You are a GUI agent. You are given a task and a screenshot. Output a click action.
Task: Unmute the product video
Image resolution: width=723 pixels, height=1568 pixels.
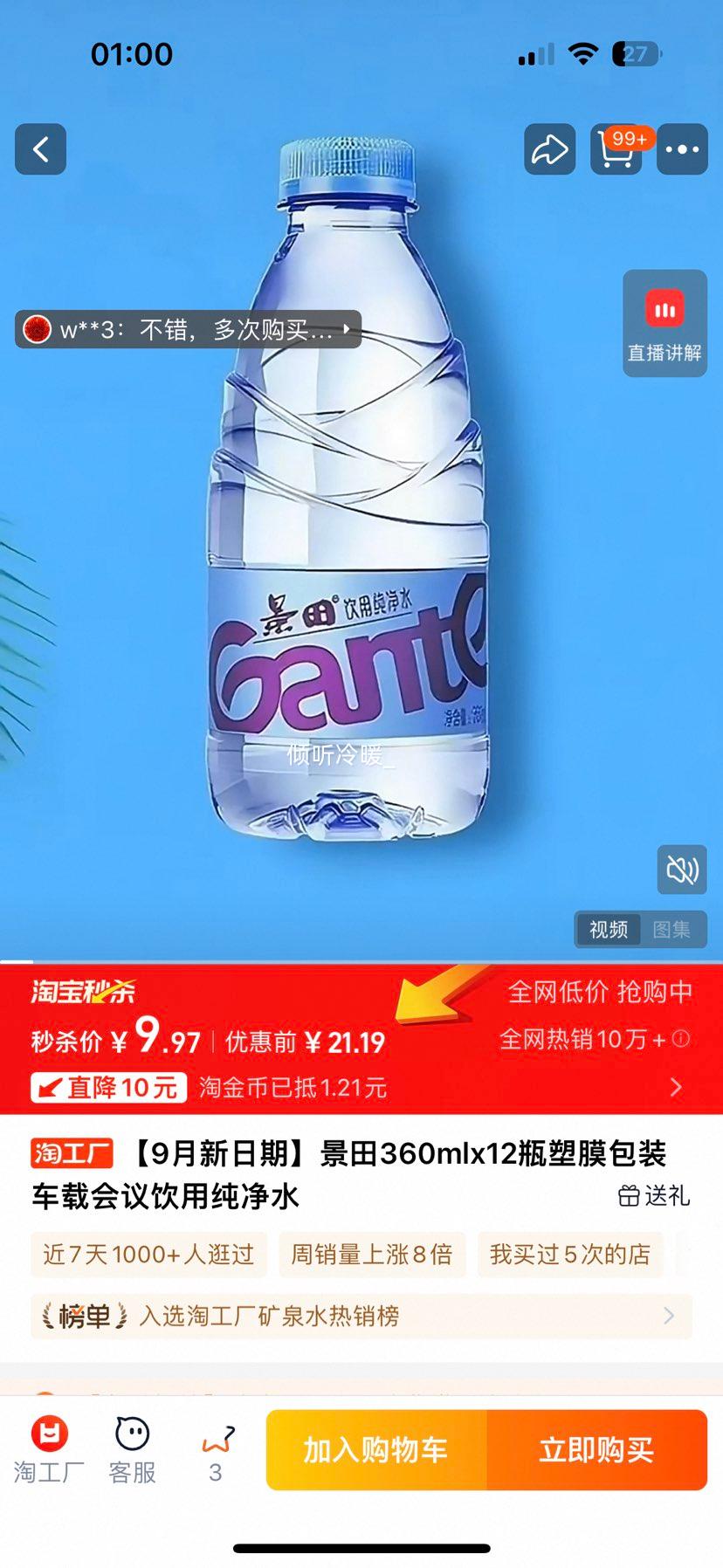pyautogui.click(x=682, y=870)
